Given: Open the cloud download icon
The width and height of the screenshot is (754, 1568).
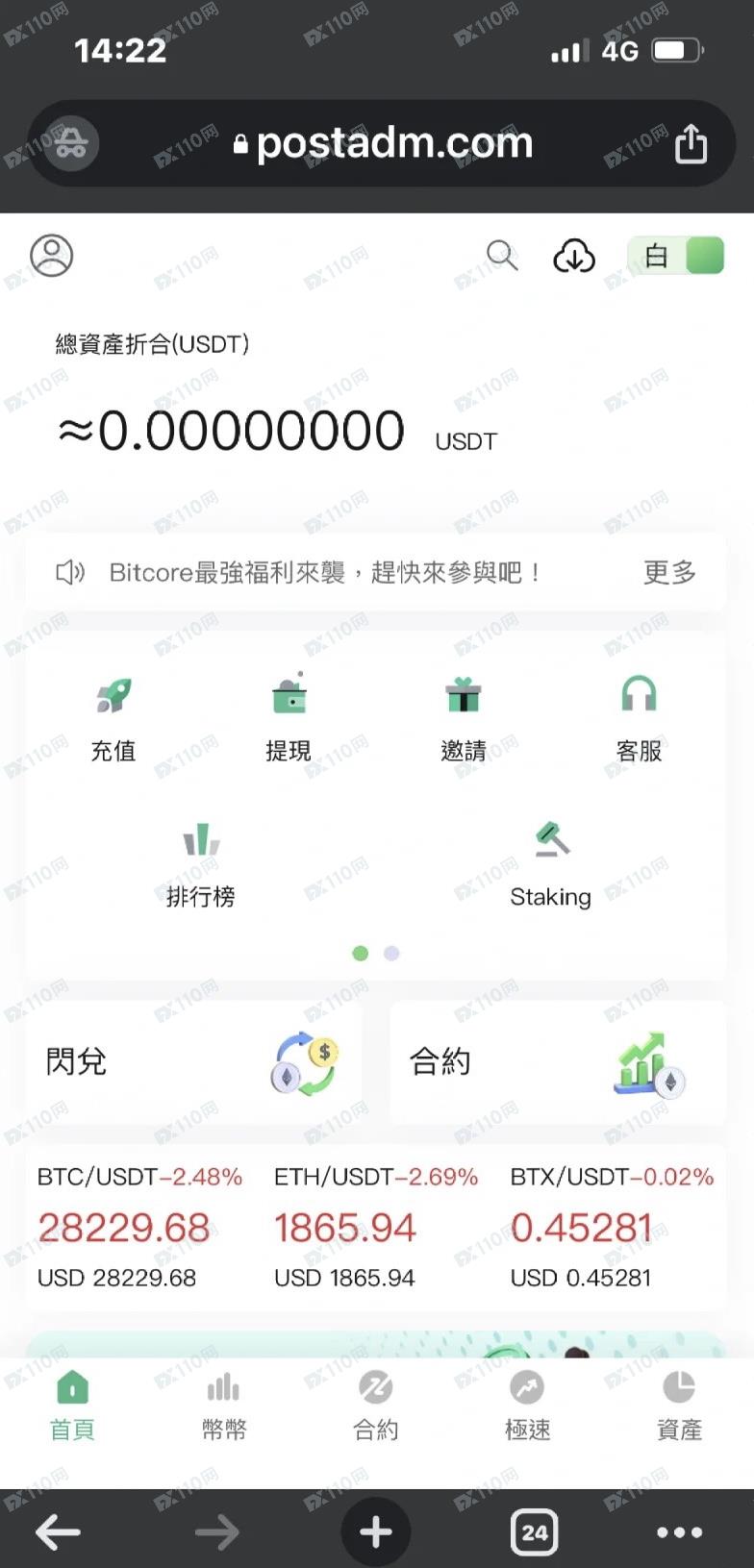Looking at the screenshot, I should pos(574,257).
